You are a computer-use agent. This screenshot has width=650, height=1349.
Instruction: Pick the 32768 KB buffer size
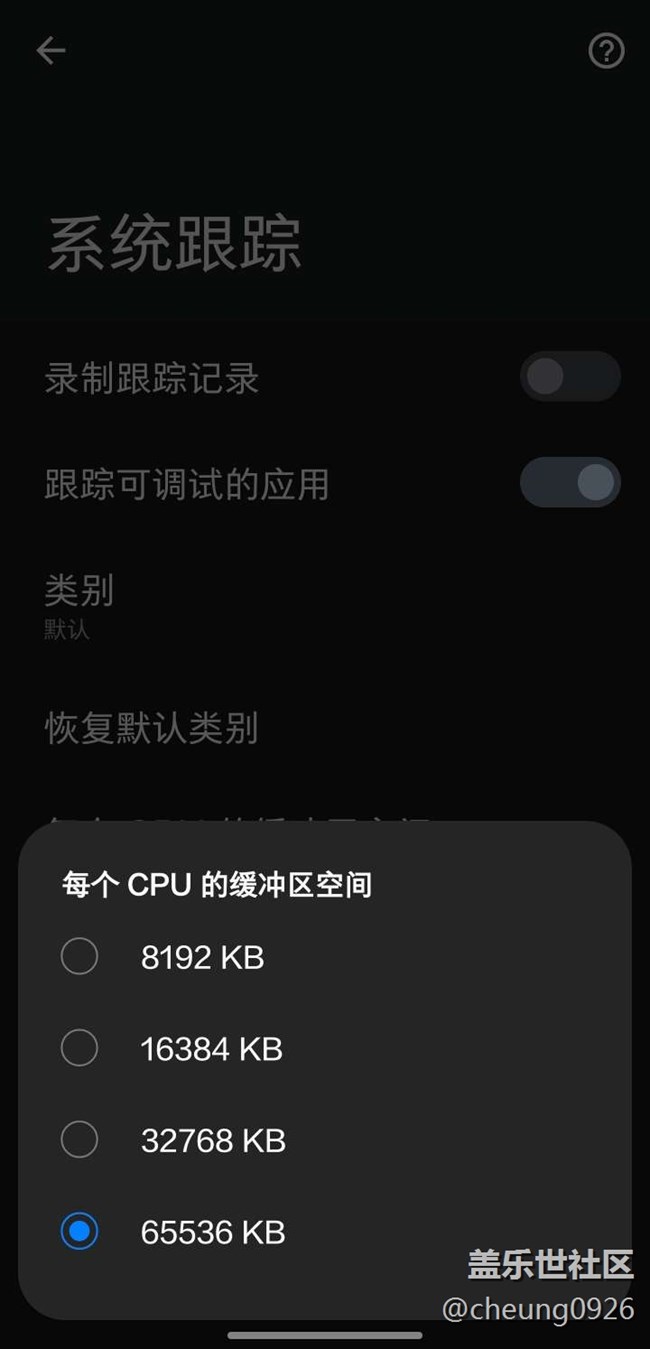(x=79, y=1140)
